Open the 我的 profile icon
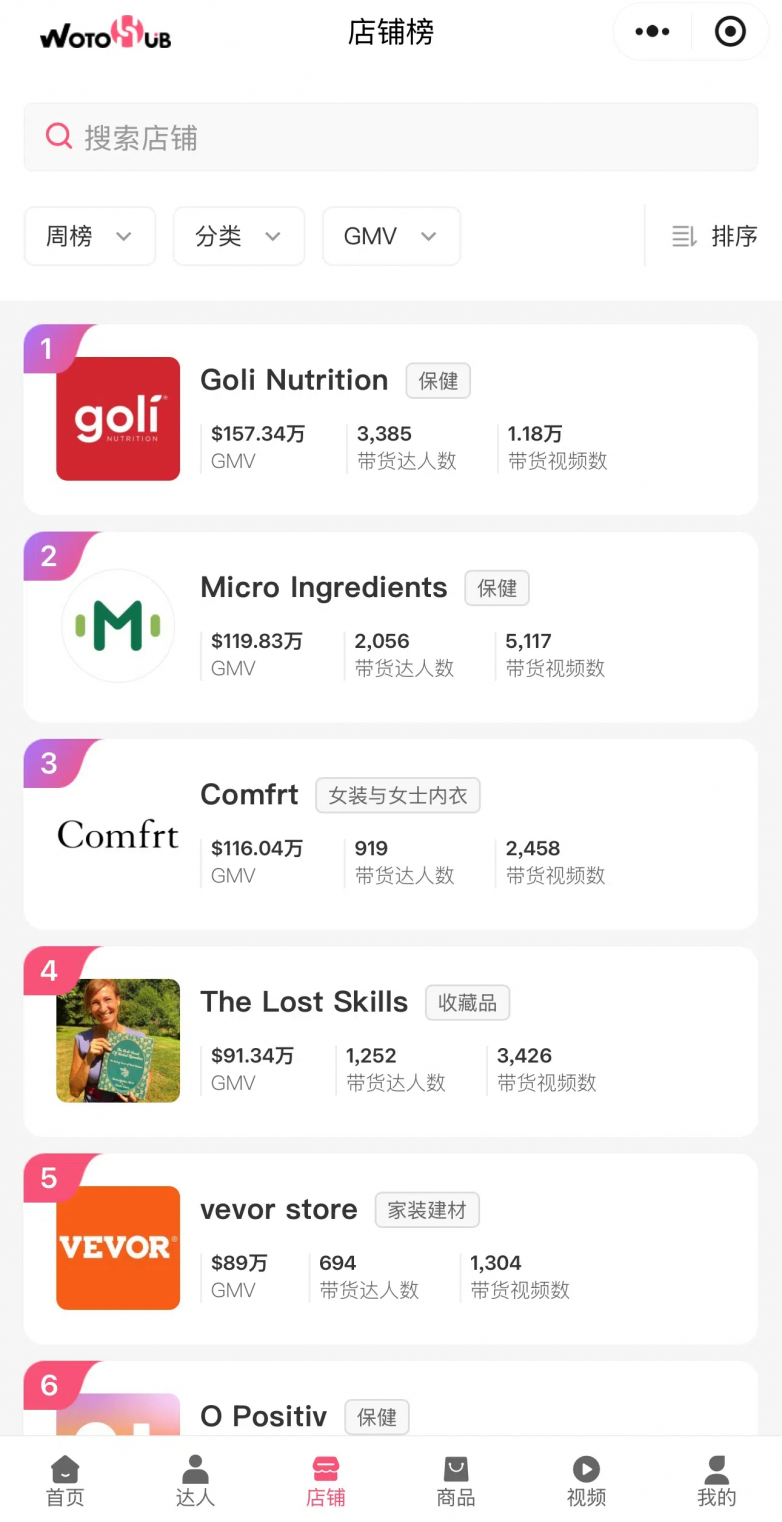782x1522 pixels. [x=716, y=1480]
